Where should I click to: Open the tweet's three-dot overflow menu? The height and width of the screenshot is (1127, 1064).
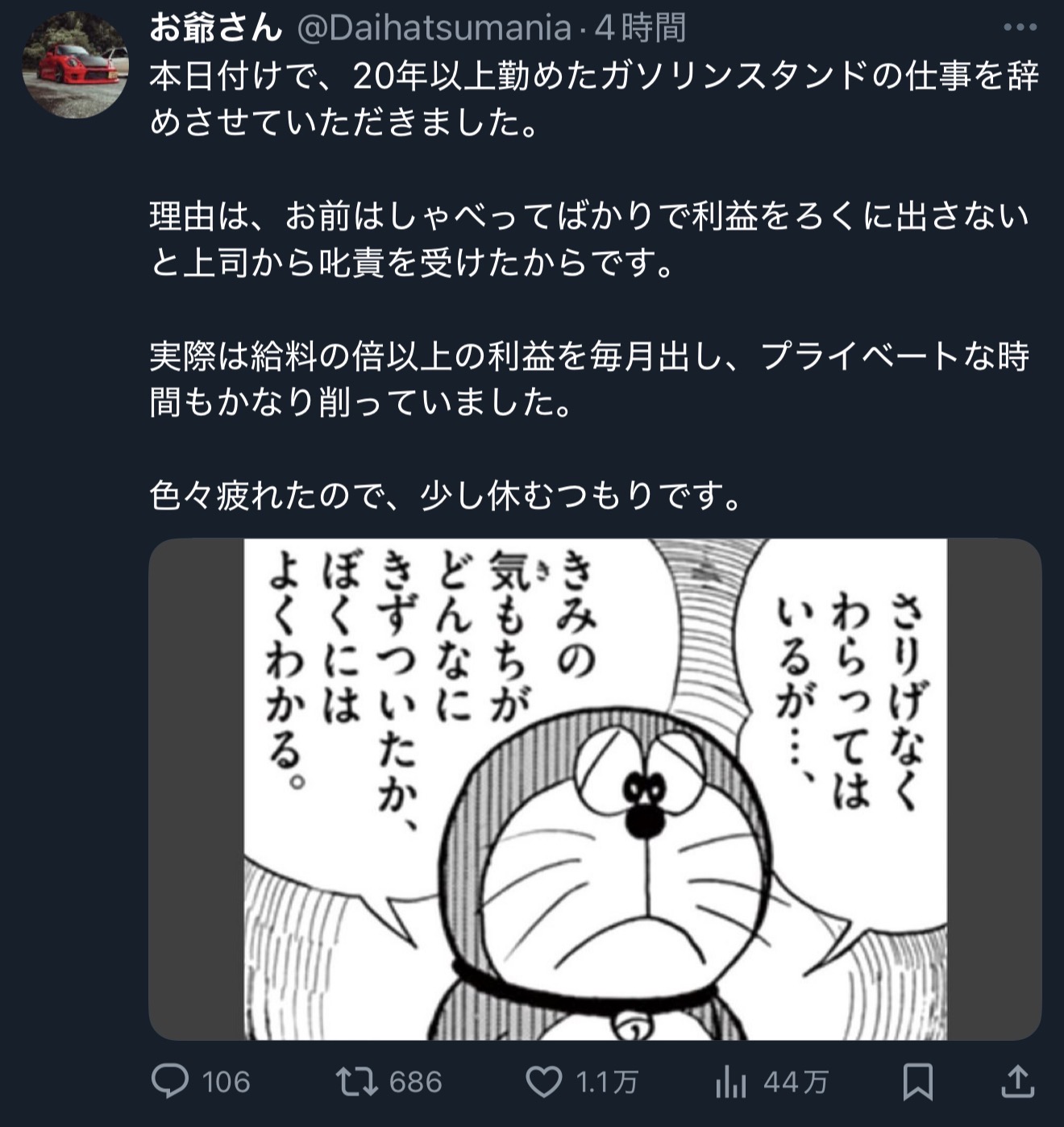tap(1020, 27)
